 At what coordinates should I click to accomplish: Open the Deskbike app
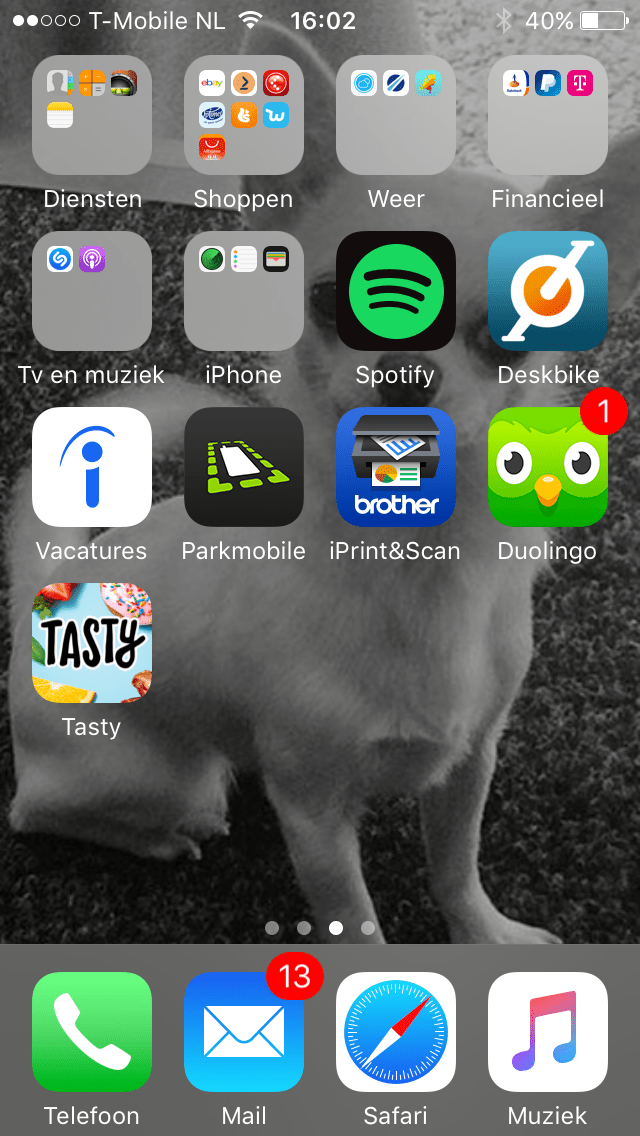pyautogui.click(x=548, y=291)
